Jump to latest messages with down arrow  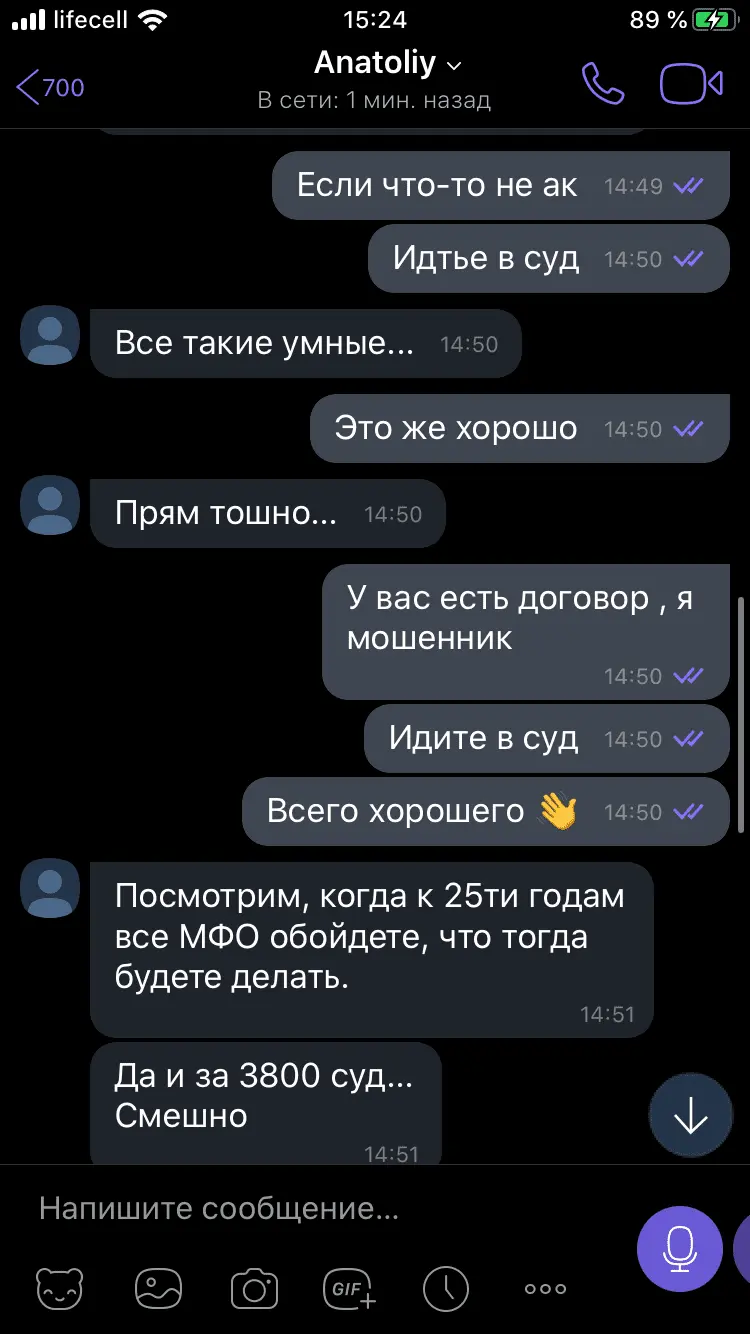(x=690, y=1116)
